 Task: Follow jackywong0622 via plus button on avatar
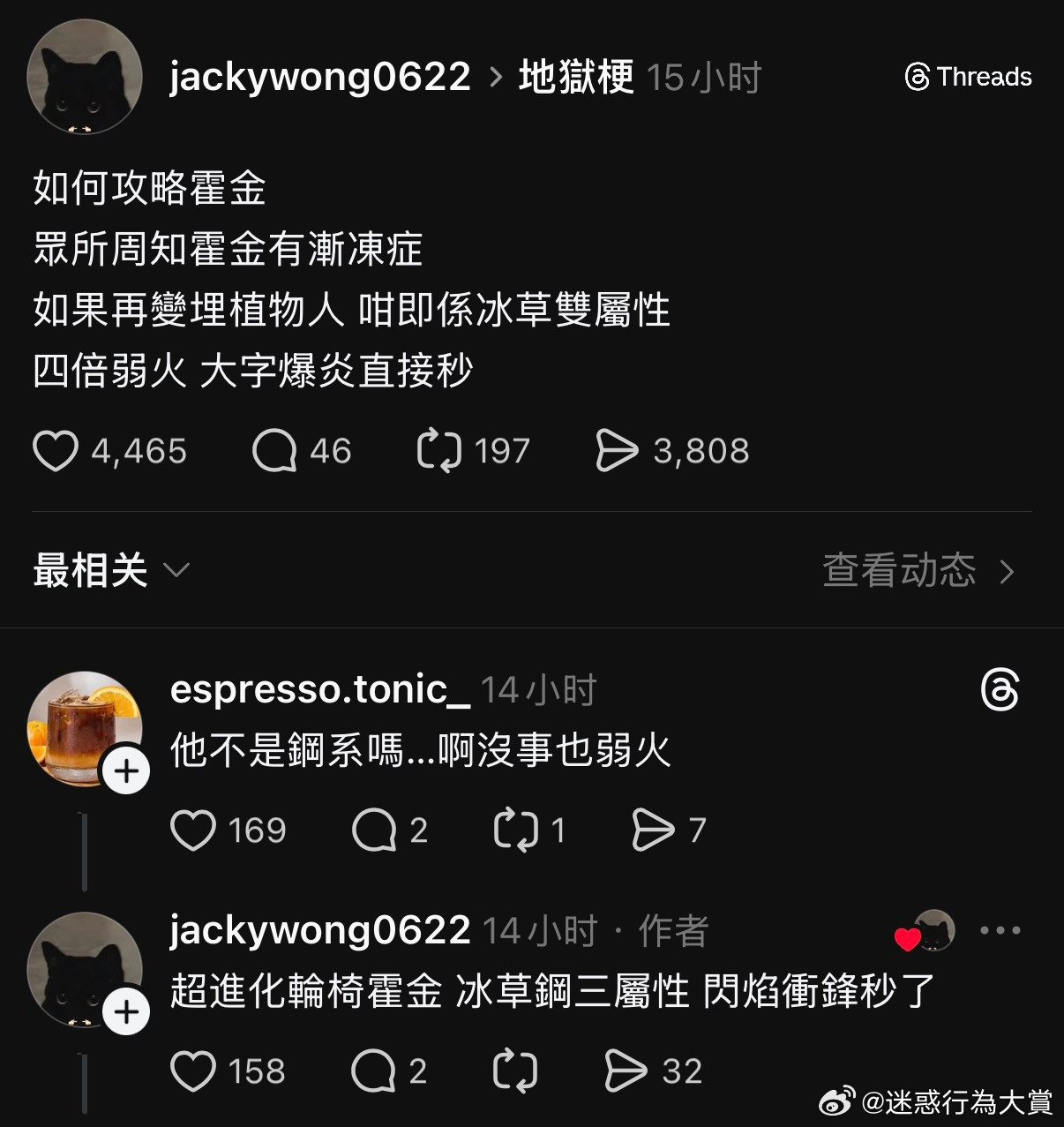tap(126, 1011)
